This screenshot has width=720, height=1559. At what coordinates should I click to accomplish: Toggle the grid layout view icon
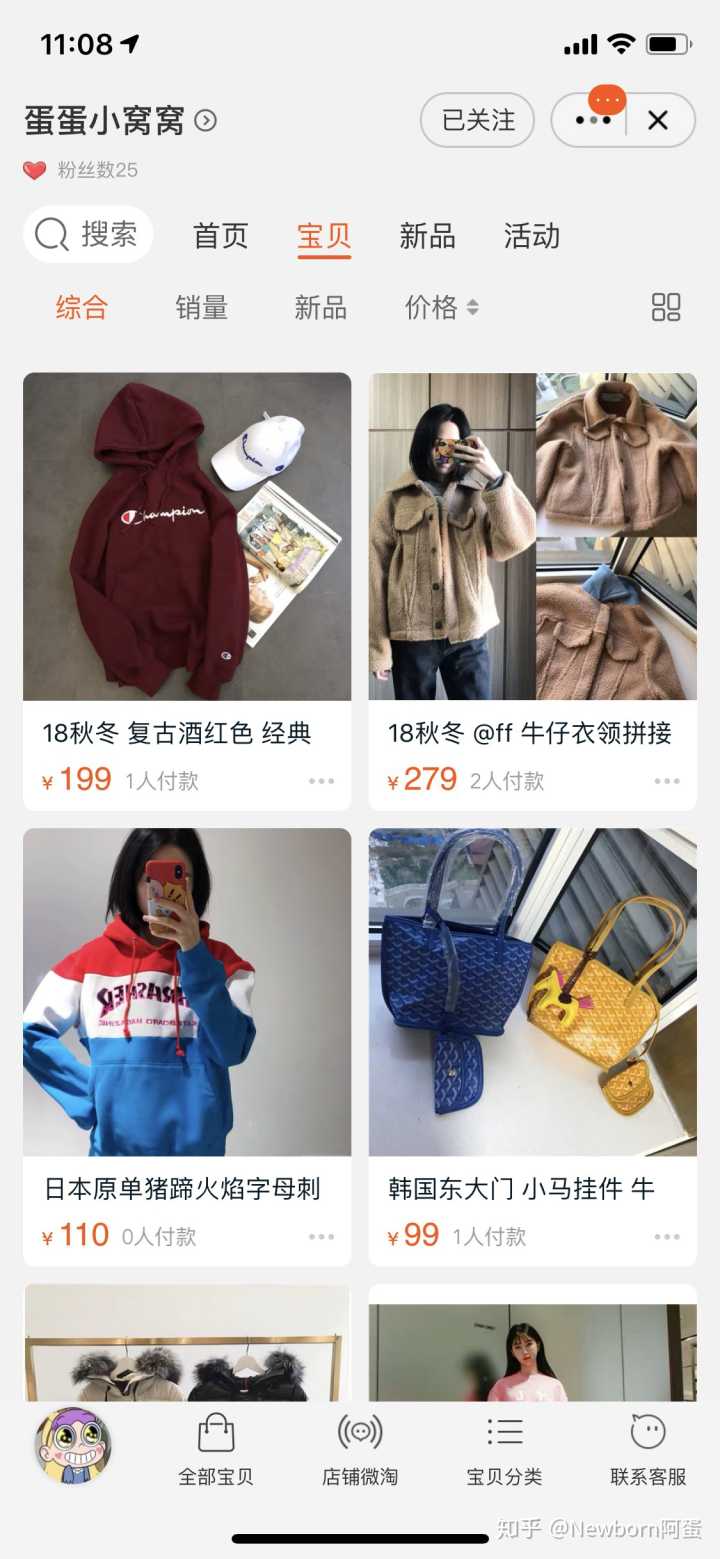tap(666, 307)
